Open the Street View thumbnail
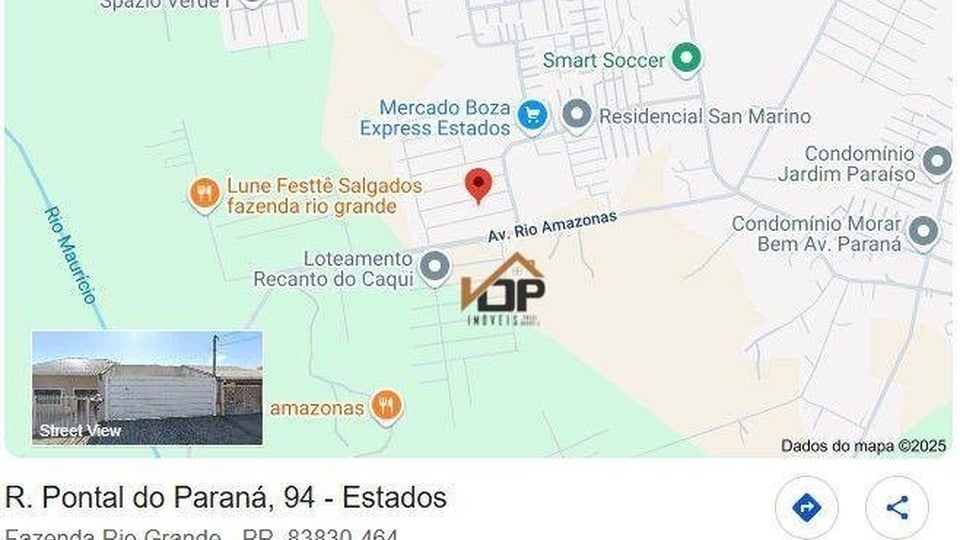Viewport: 960px width, 540px height. tap(147, 388)
